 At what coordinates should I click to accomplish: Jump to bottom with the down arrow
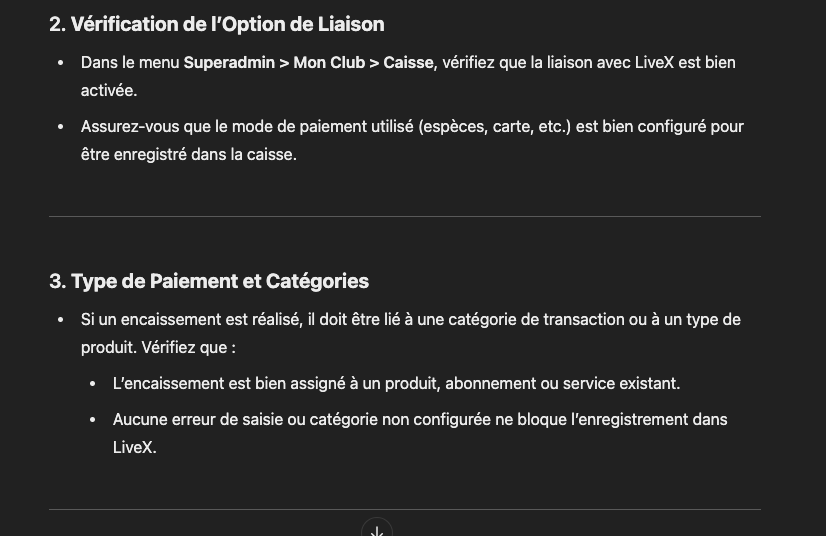click(377, 529)
